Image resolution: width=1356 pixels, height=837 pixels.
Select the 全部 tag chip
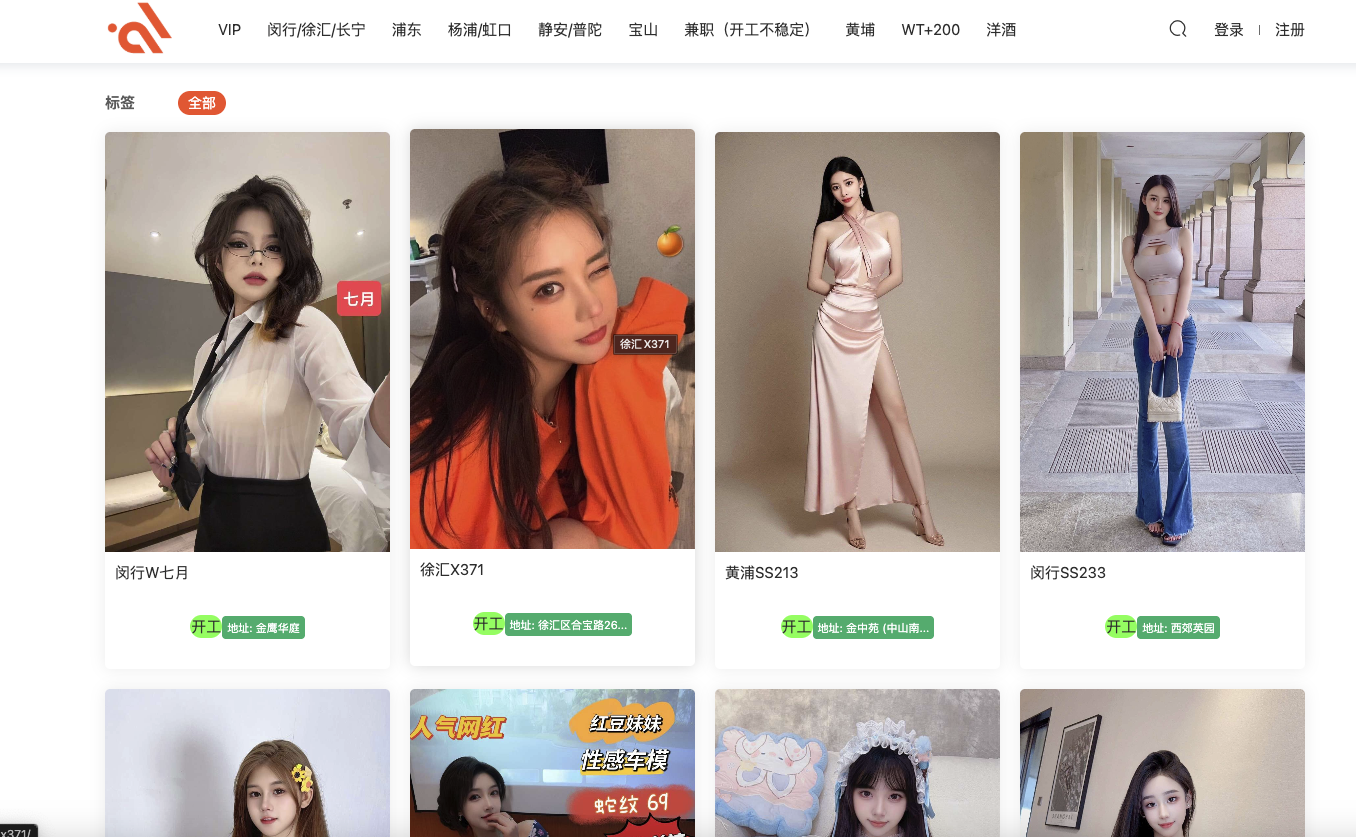click(202, 103)
